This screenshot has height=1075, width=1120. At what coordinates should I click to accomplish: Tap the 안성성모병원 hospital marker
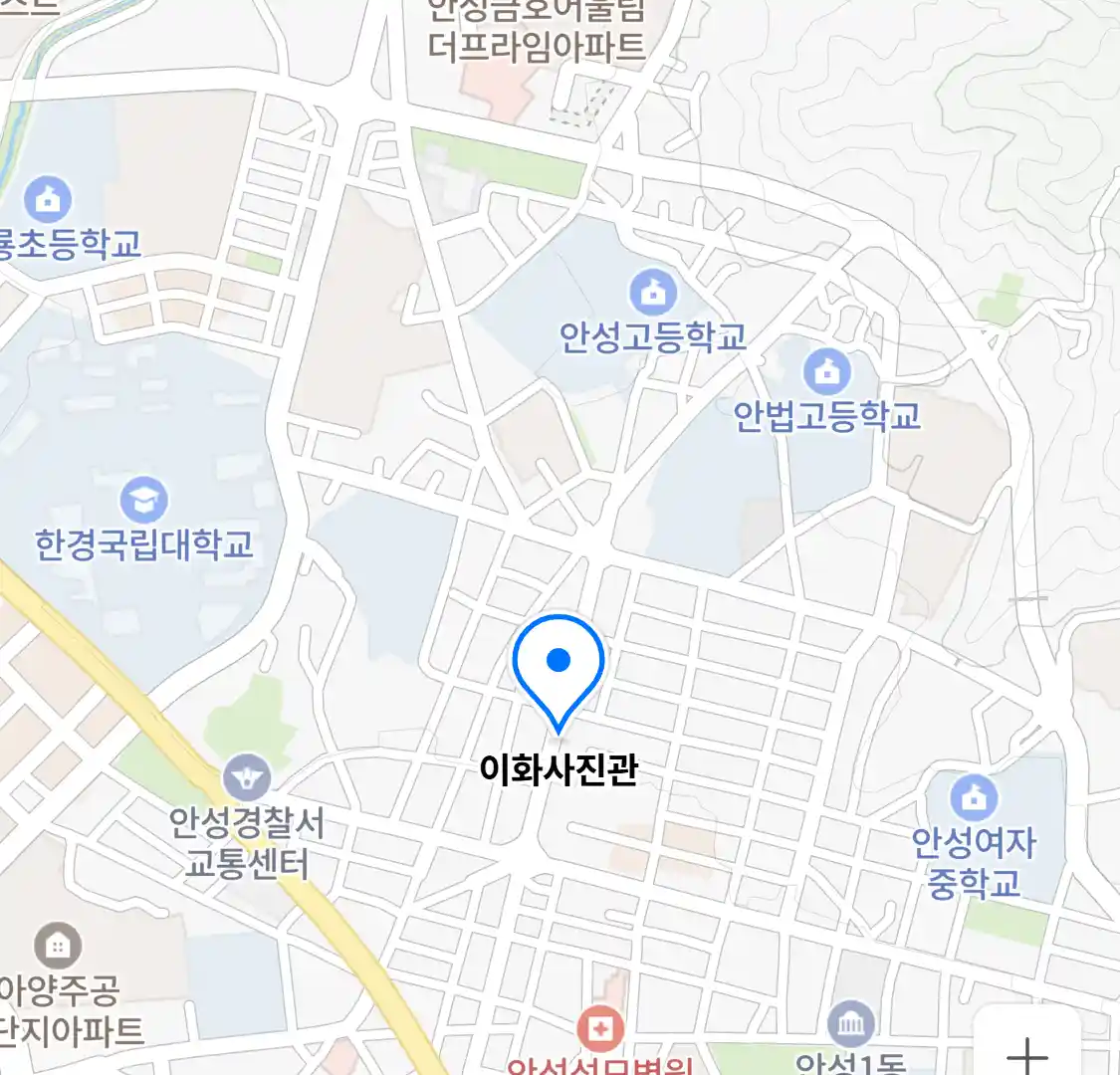tap(600, 1029)
